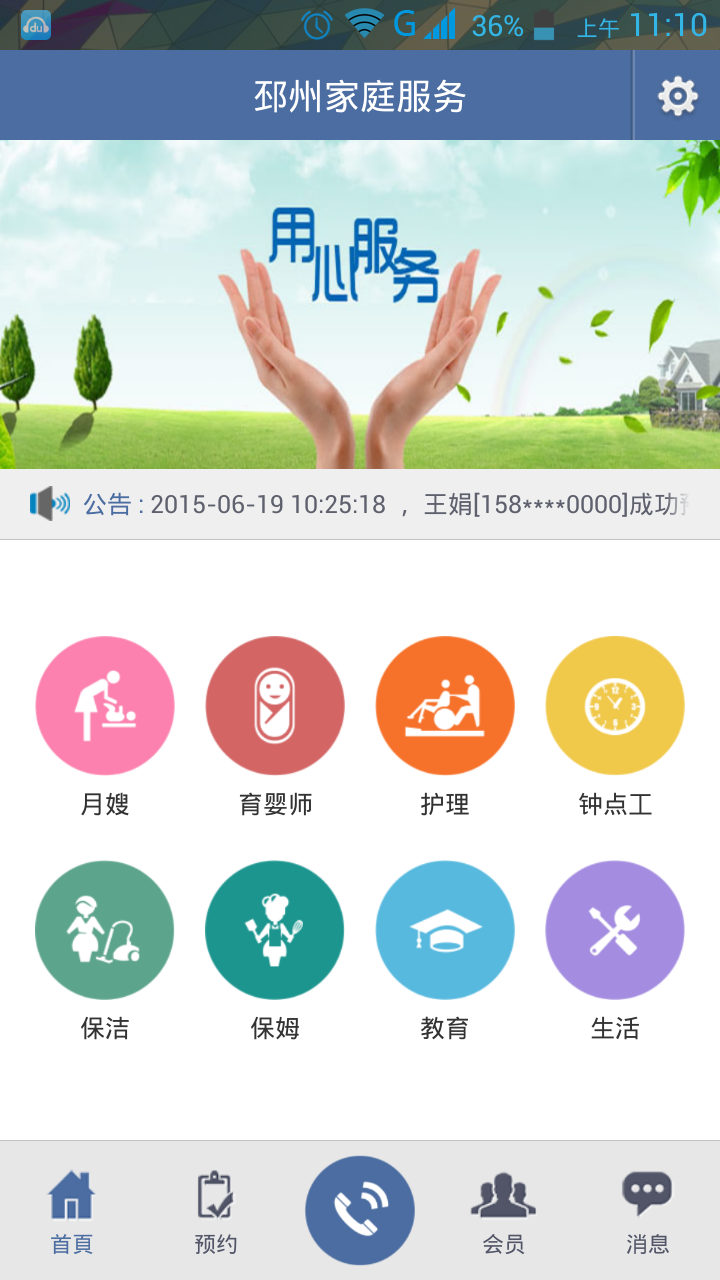Screen dimensions: 720x1280
Task: Select the 首页 home tab
Action: [x=72, y=1210]
